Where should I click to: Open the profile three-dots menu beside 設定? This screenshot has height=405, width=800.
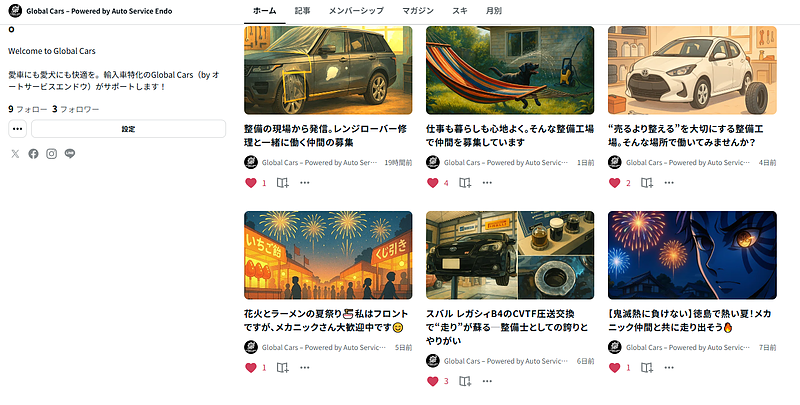tap(17, 129)
